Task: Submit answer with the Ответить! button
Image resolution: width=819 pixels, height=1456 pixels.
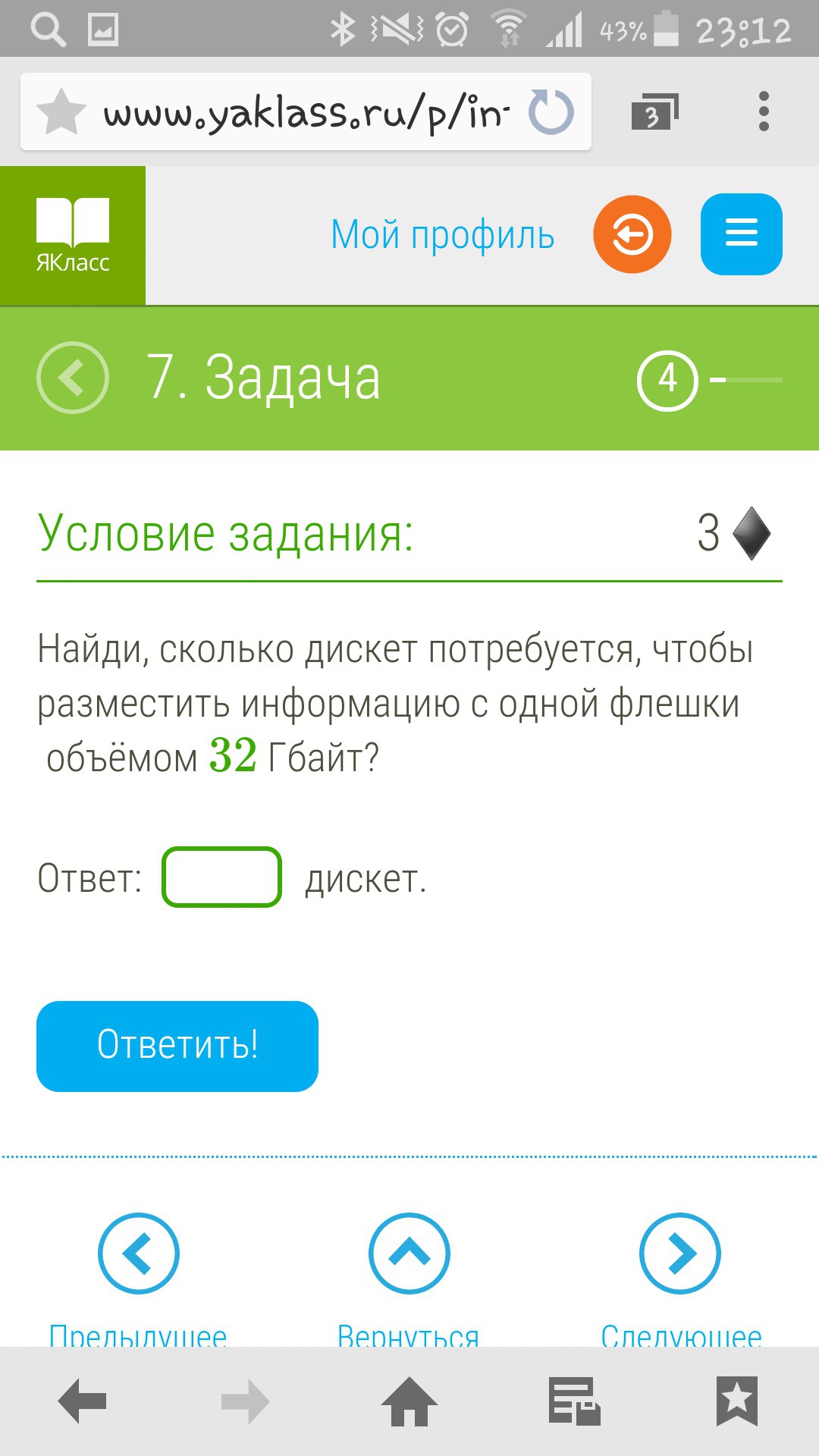Action: 177,1046
